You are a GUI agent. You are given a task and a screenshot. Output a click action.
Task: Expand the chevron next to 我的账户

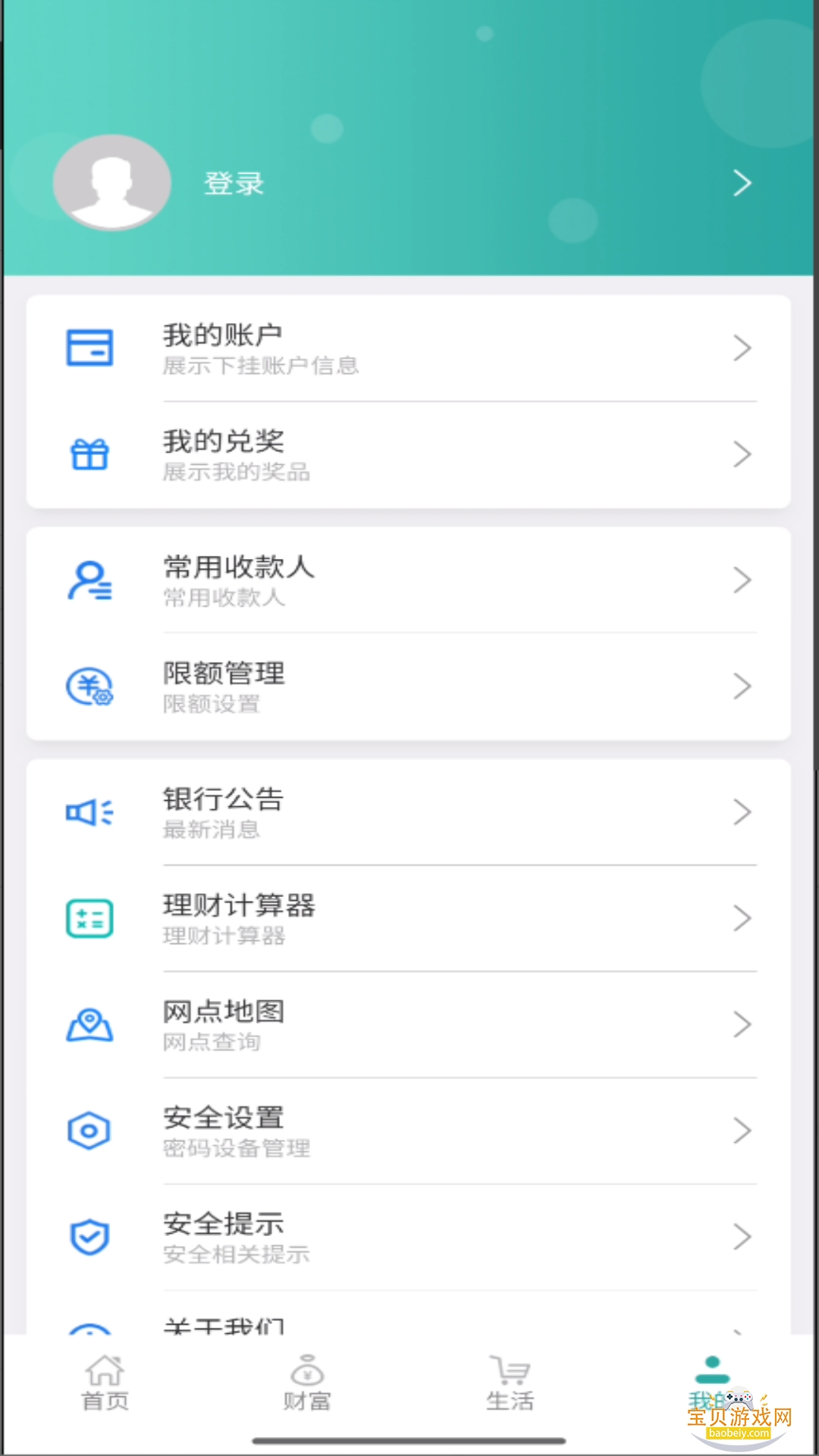coord(742,347)
